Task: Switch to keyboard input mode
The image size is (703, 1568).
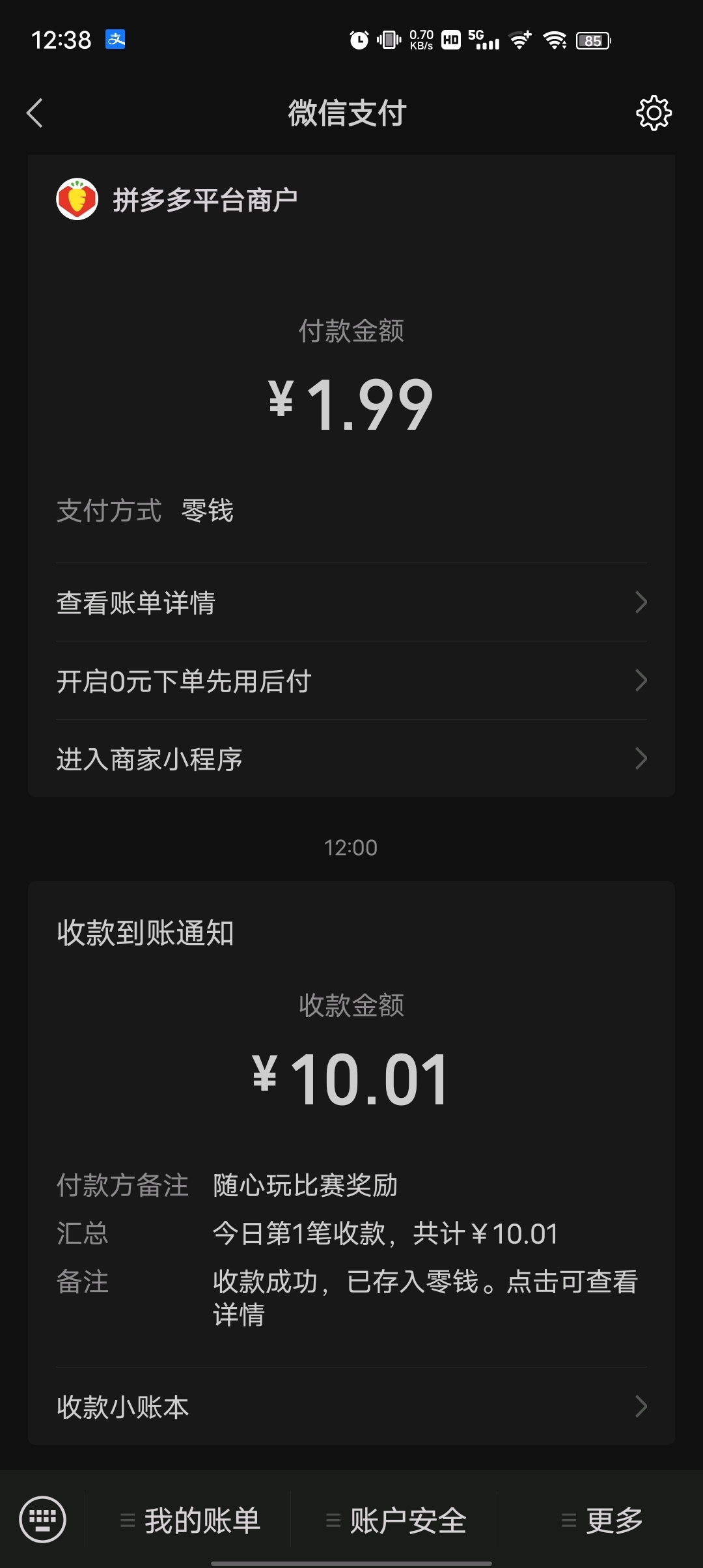Action: (x=43, y=1520)
